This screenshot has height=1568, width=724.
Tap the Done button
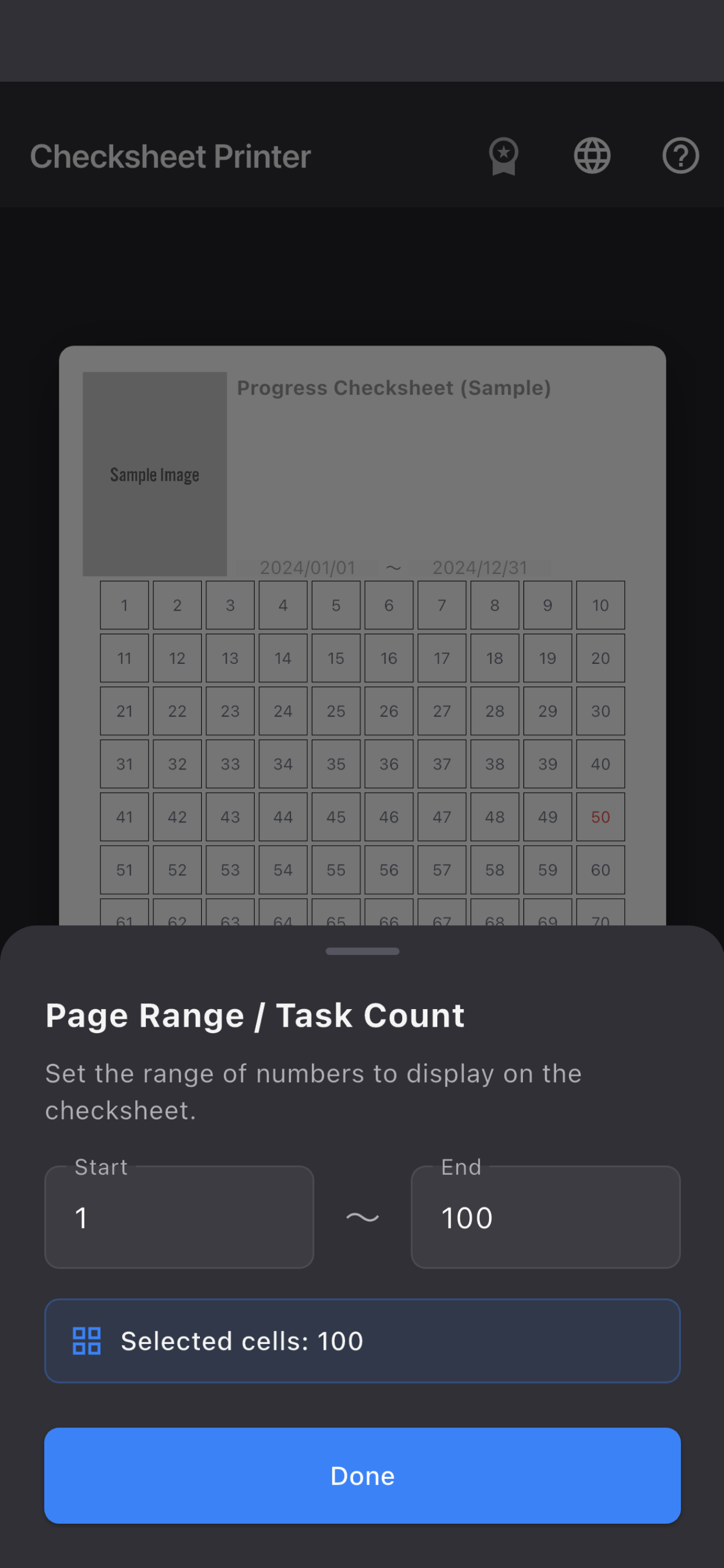(x=362, y=1475)
